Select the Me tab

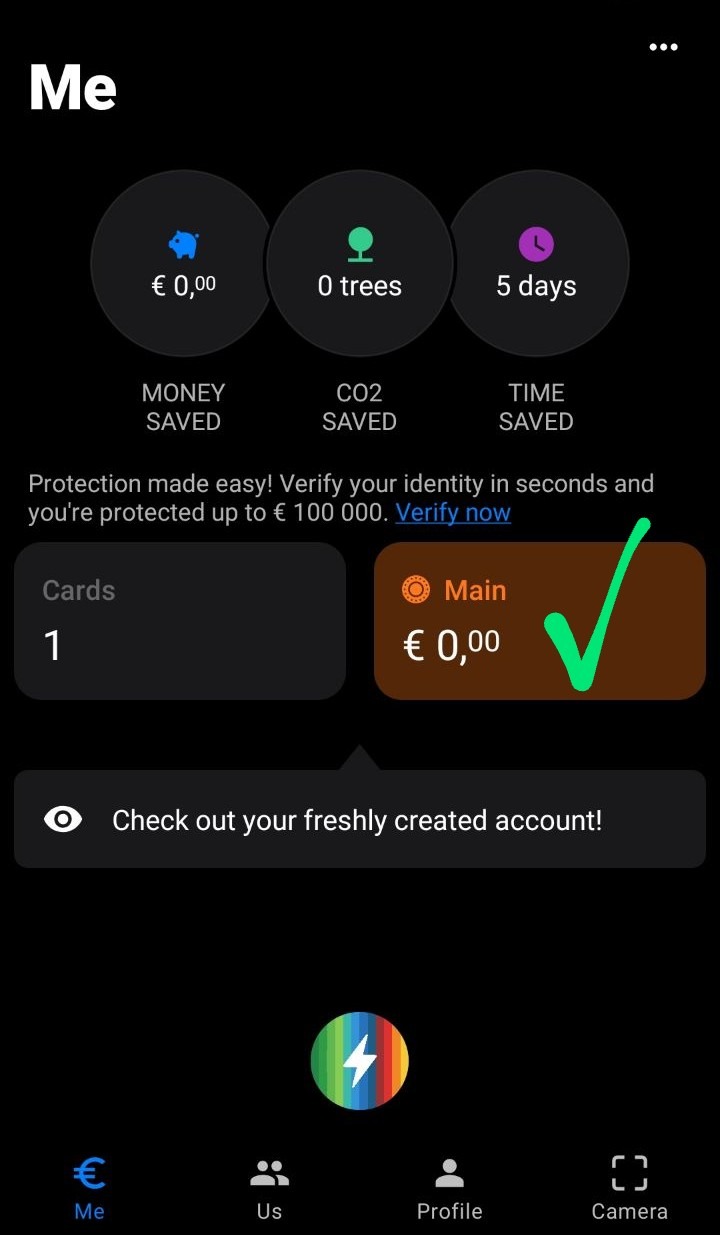pos(90,1189)
